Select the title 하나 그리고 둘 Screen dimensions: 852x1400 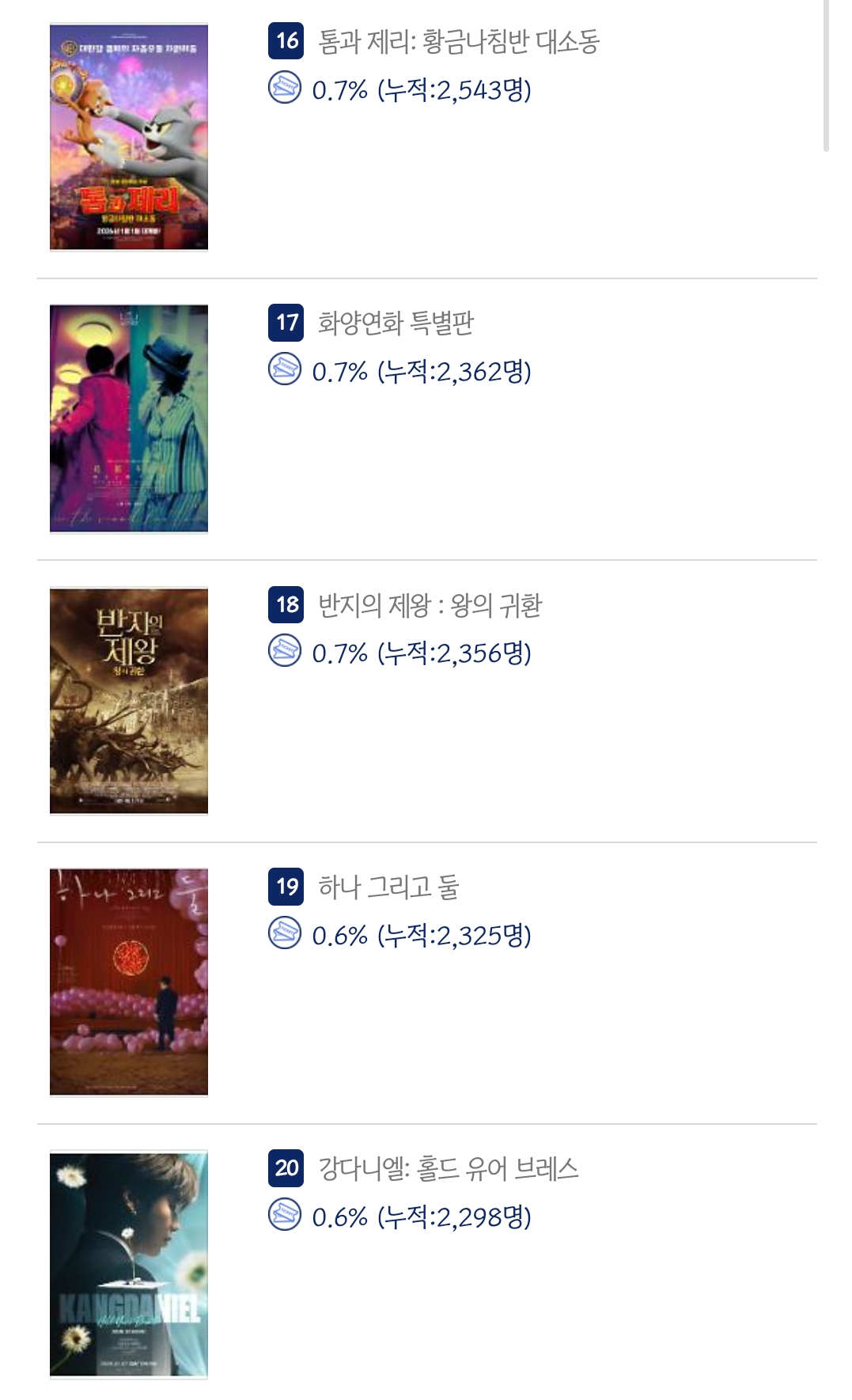388,887
